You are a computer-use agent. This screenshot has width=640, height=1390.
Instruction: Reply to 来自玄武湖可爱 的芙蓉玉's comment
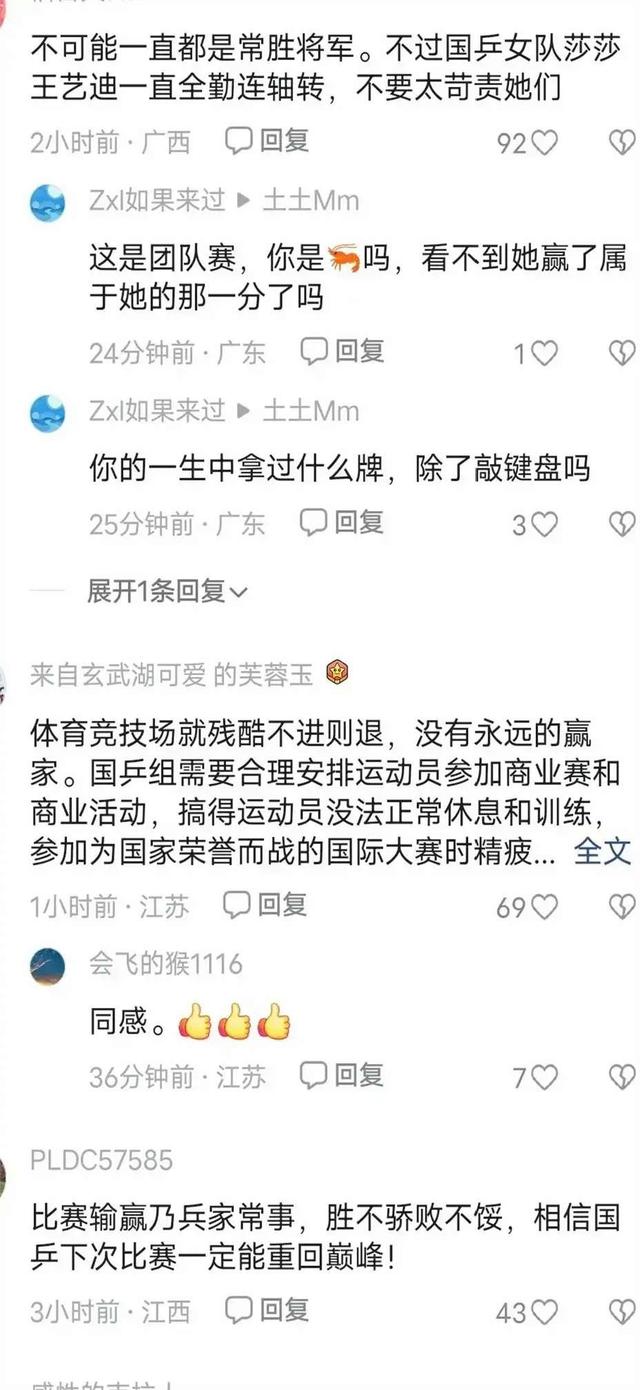265,906
